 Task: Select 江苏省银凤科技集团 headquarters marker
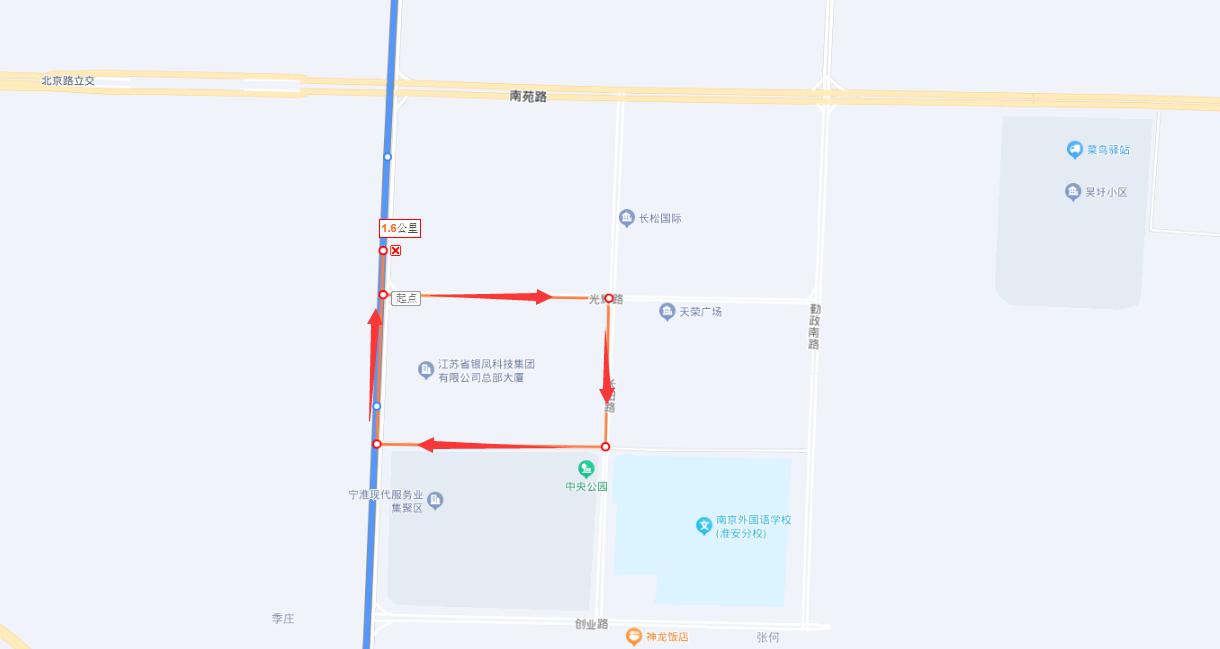coord(426,371)
